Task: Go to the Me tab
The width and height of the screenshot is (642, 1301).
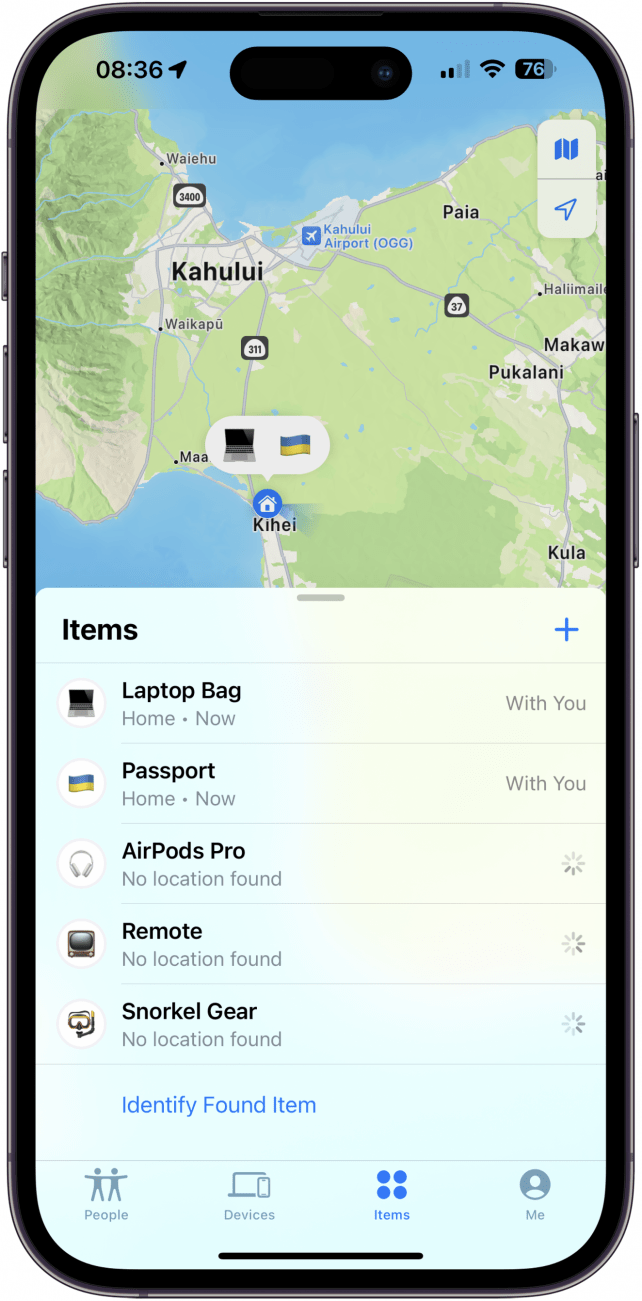Action: click(535, 1194)
